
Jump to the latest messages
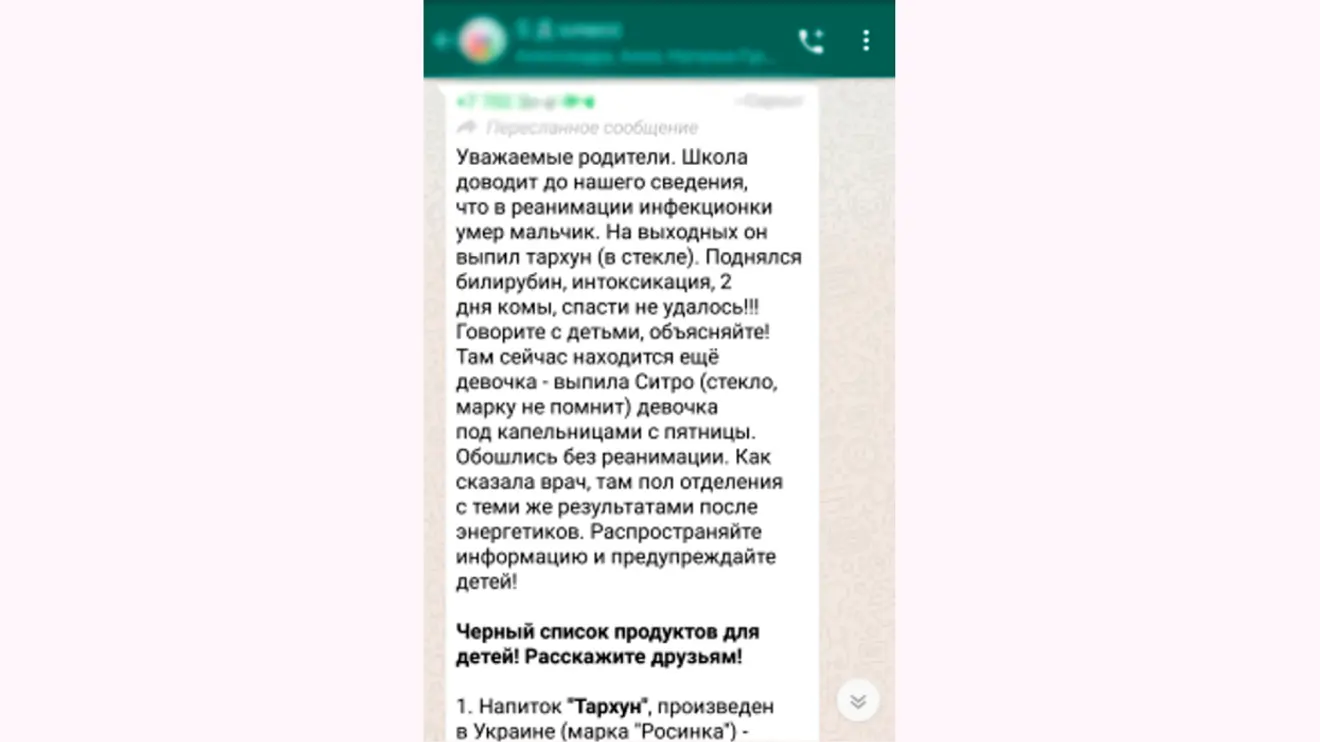tap(857, 701)
